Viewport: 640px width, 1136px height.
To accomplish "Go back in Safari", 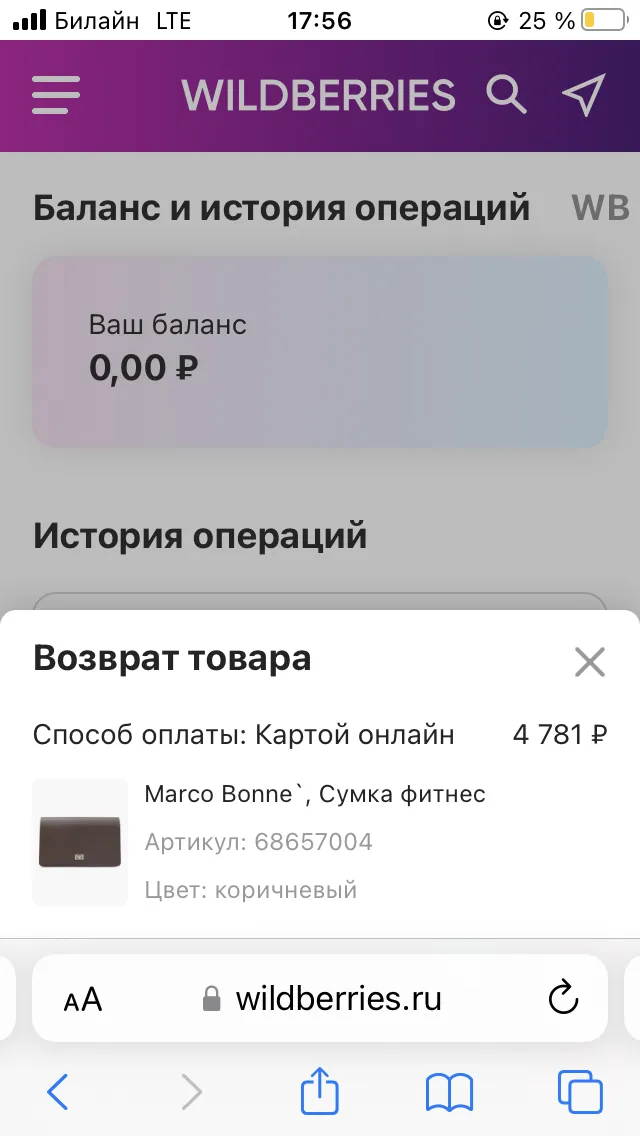I will 58,1091.
